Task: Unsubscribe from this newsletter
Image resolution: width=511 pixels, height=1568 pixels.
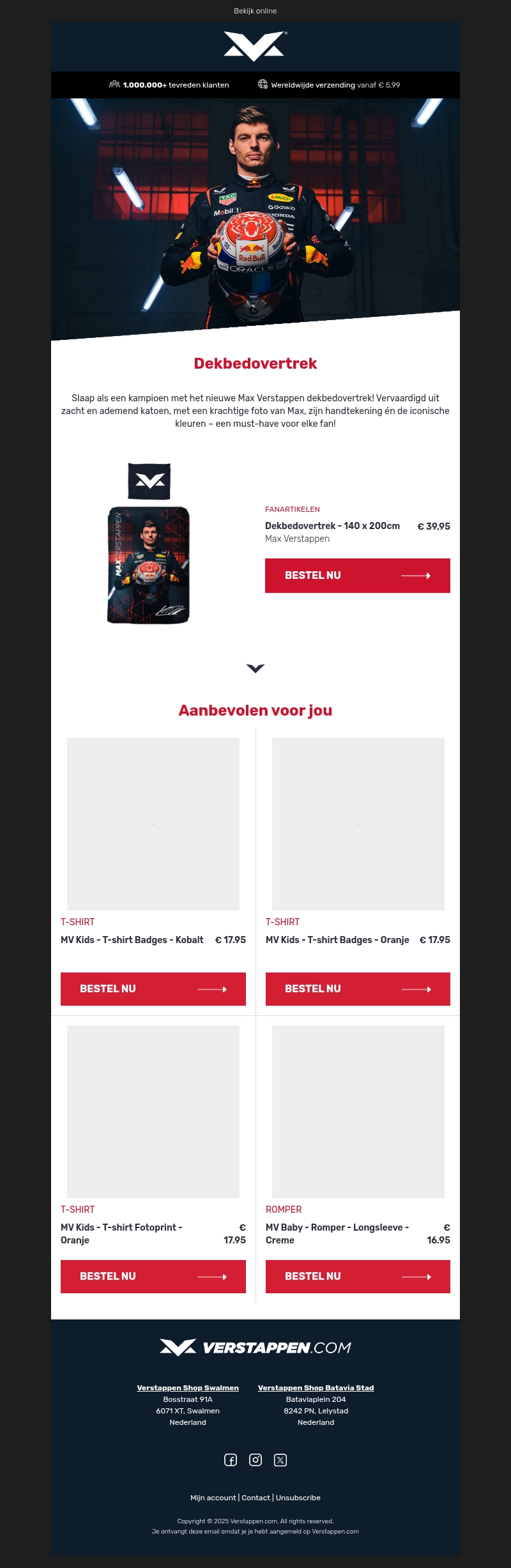Action: point(298,1498)
